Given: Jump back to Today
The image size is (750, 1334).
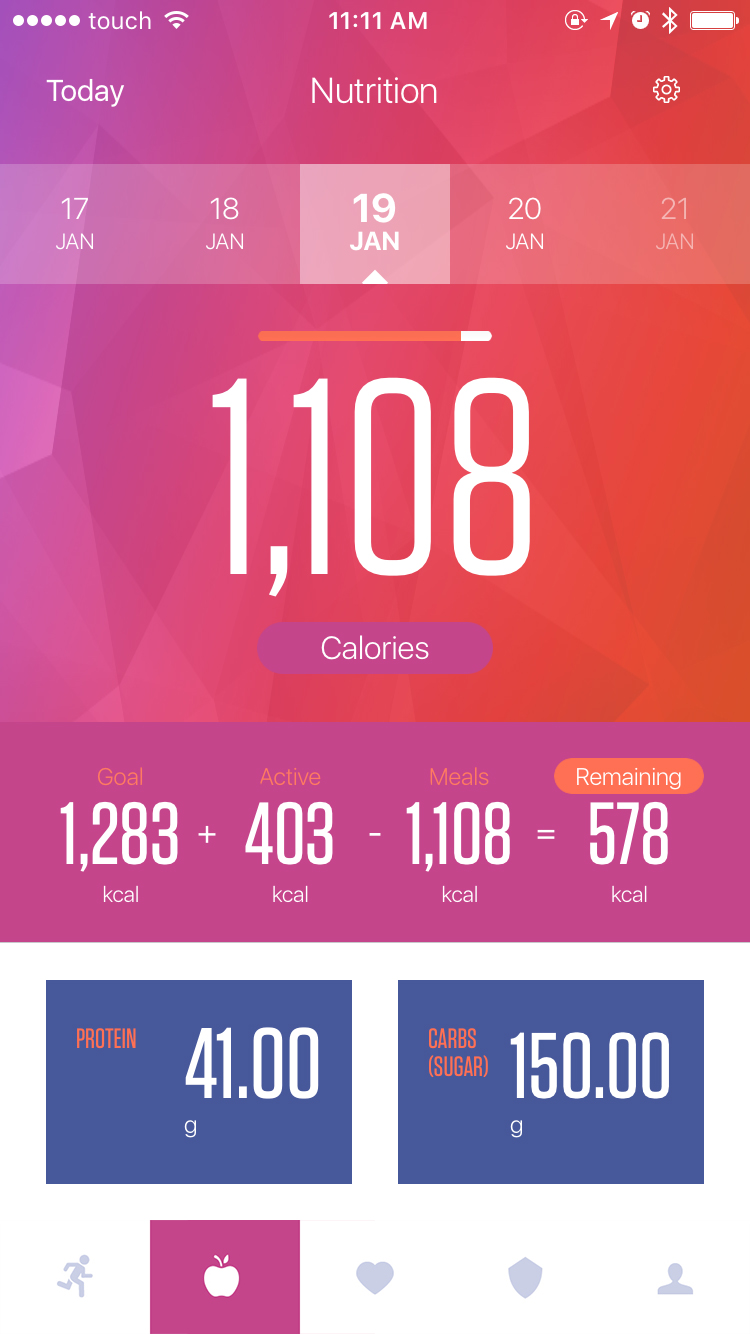Looking at the screenshot, I should (85, 91).
